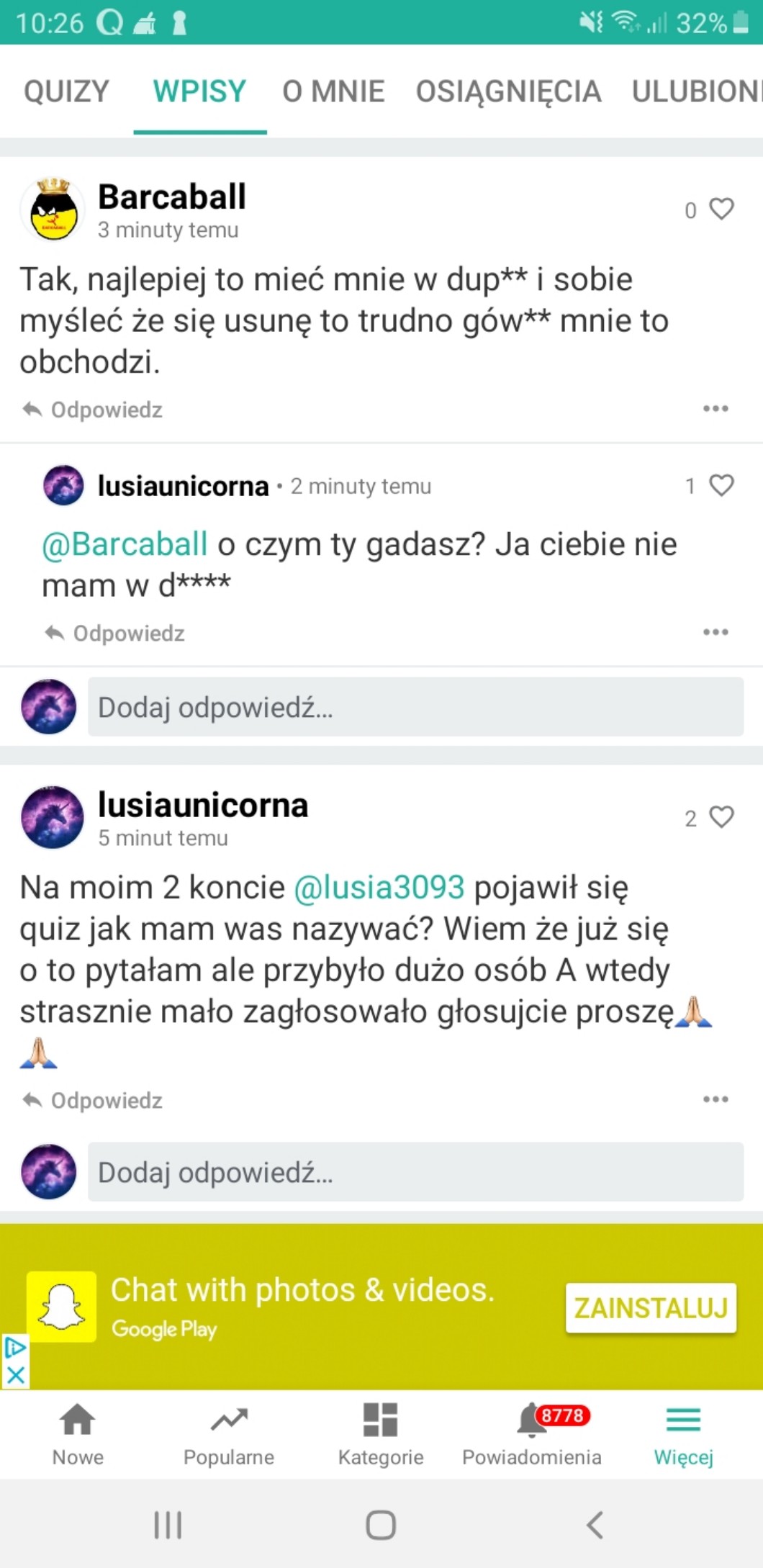Like Barcaball's post with the heart
The image size is (763, 1568).
(721, 209)
